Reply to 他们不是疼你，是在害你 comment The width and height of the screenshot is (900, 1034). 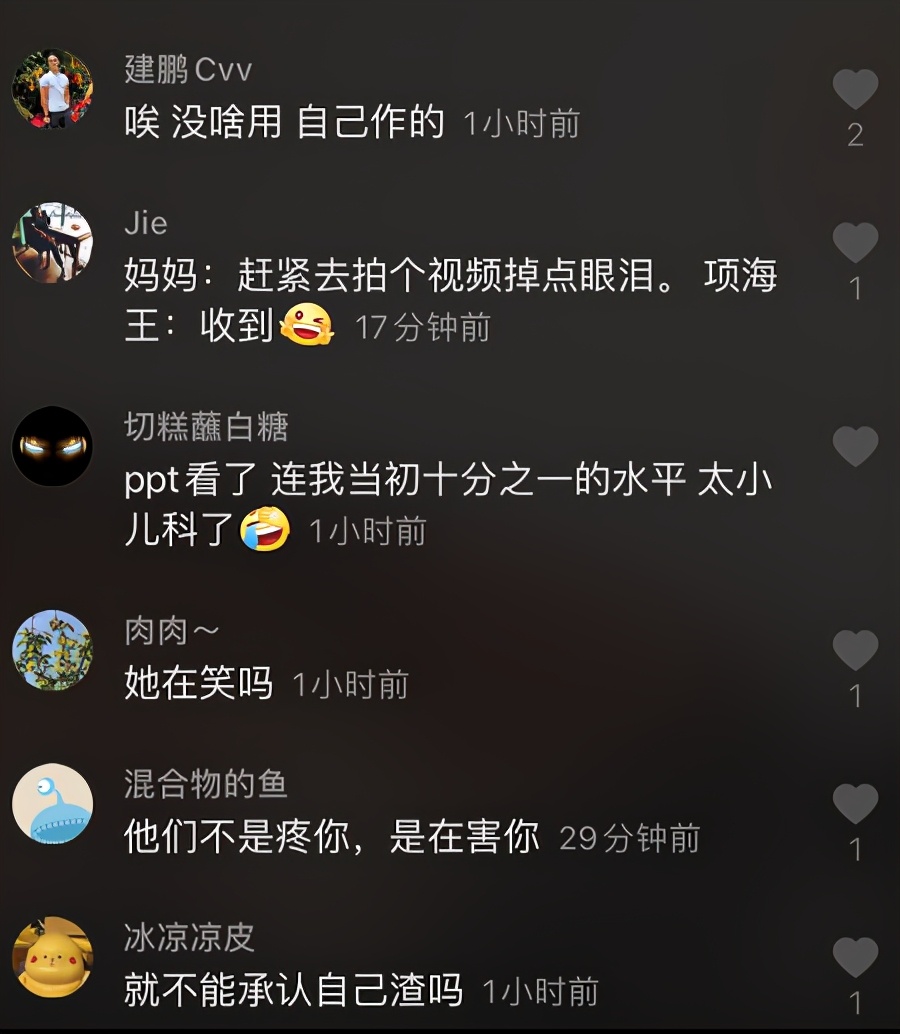(x=331, y=837)
